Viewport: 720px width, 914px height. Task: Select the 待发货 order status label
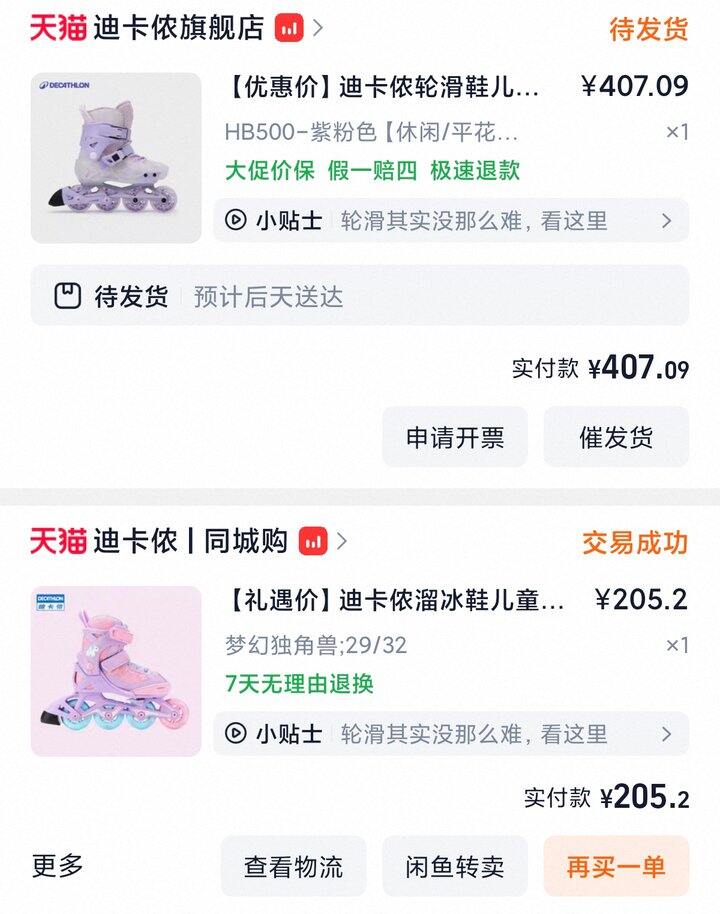tap(647, 26)
